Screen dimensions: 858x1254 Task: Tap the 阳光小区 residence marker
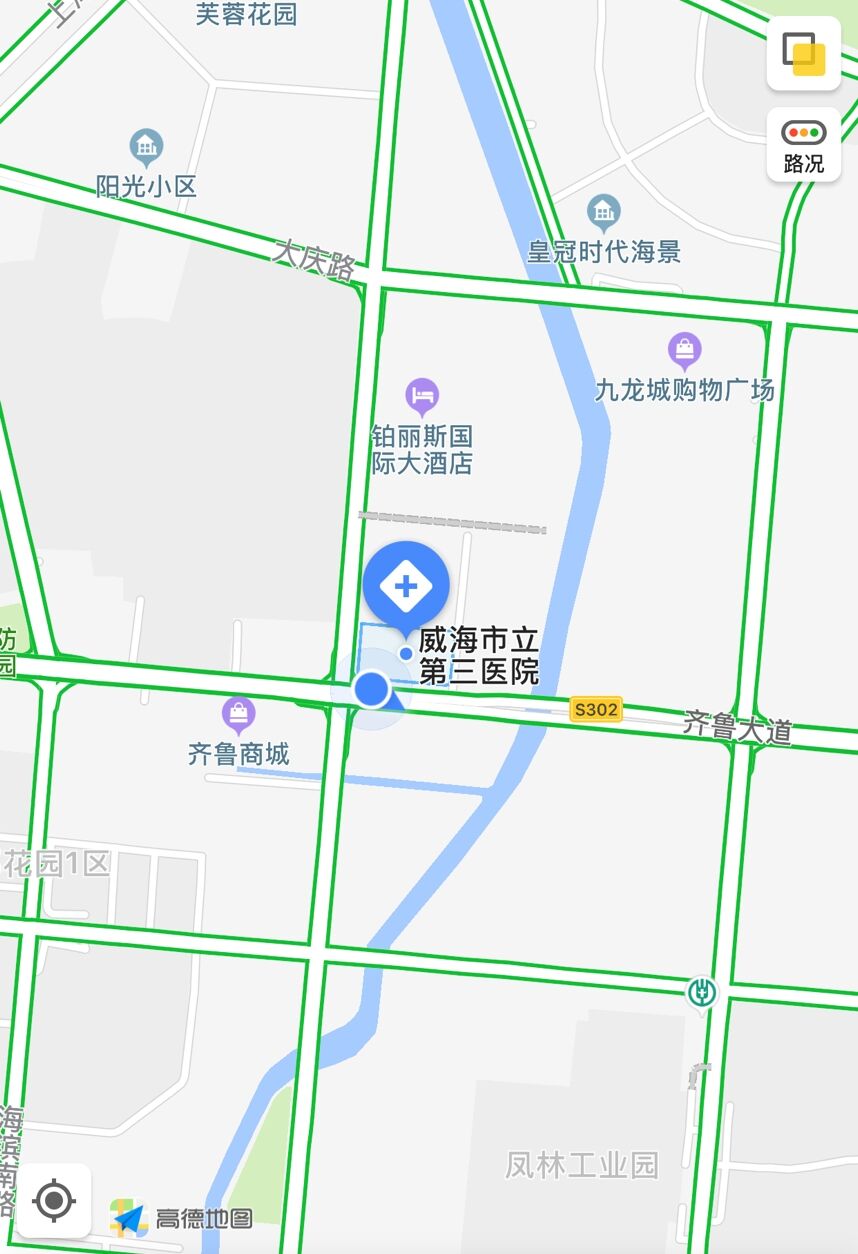pyautogui.click(x=147, y=147)
